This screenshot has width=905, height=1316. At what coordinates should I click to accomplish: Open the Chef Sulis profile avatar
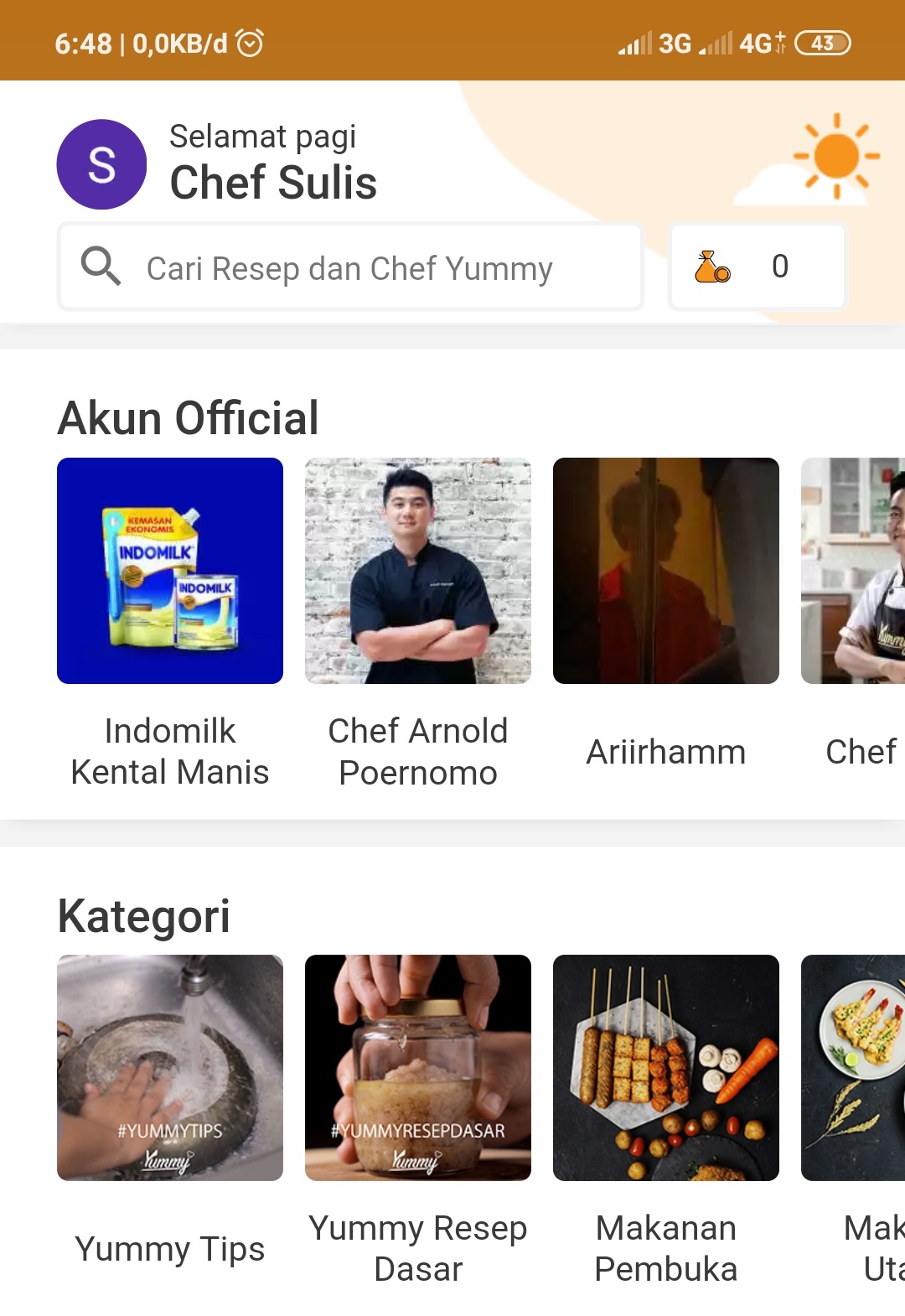click(101, 164)
